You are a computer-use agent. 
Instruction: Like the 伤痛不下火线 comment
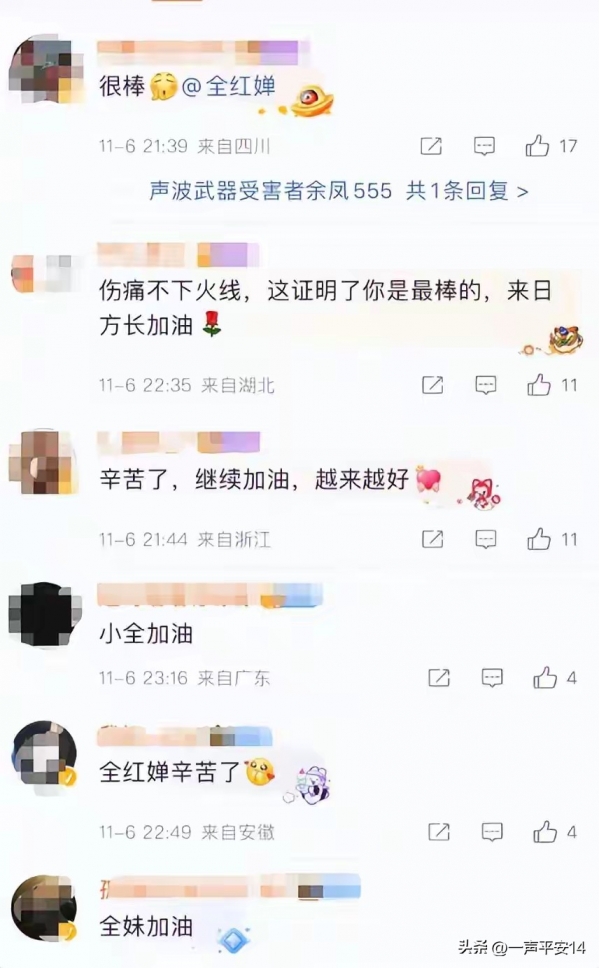(x=540, y=384)
